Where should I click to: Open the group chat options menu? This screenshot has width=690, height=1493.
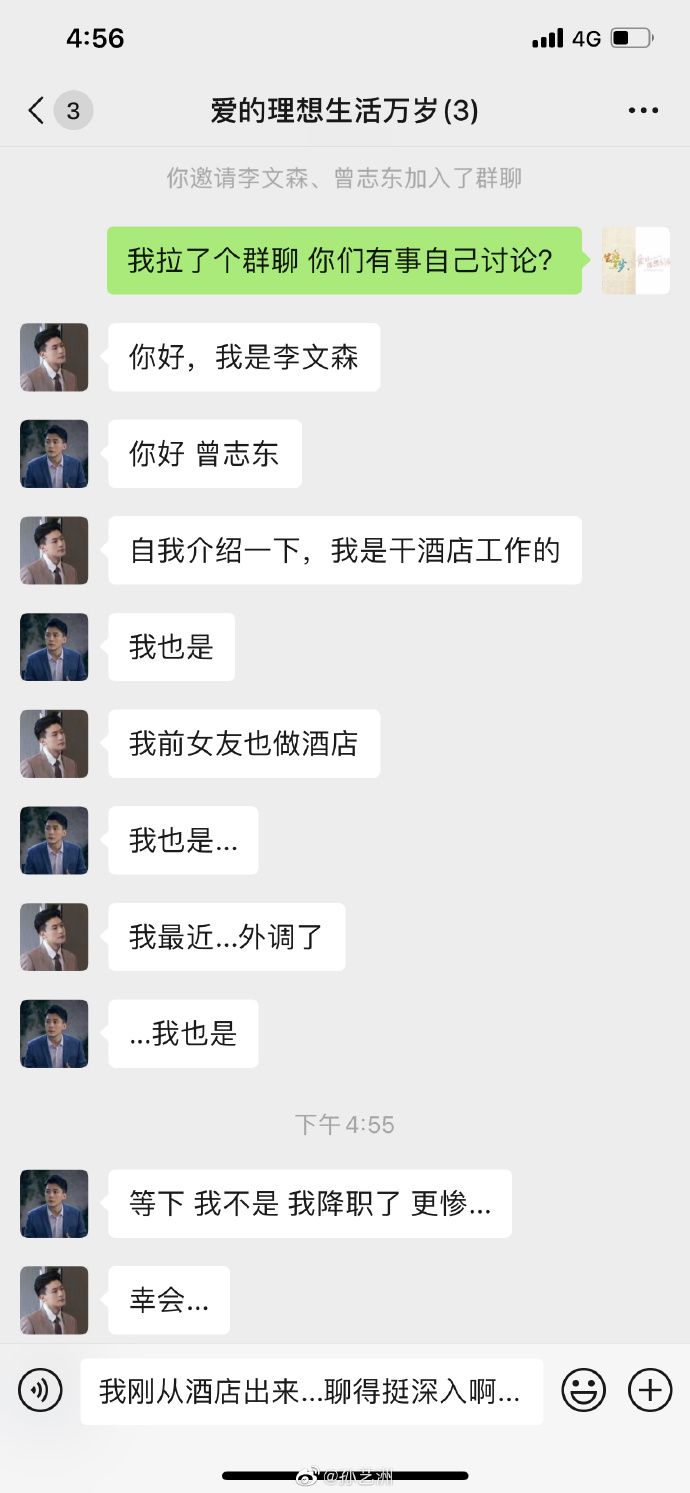click(x=643, y=110)
